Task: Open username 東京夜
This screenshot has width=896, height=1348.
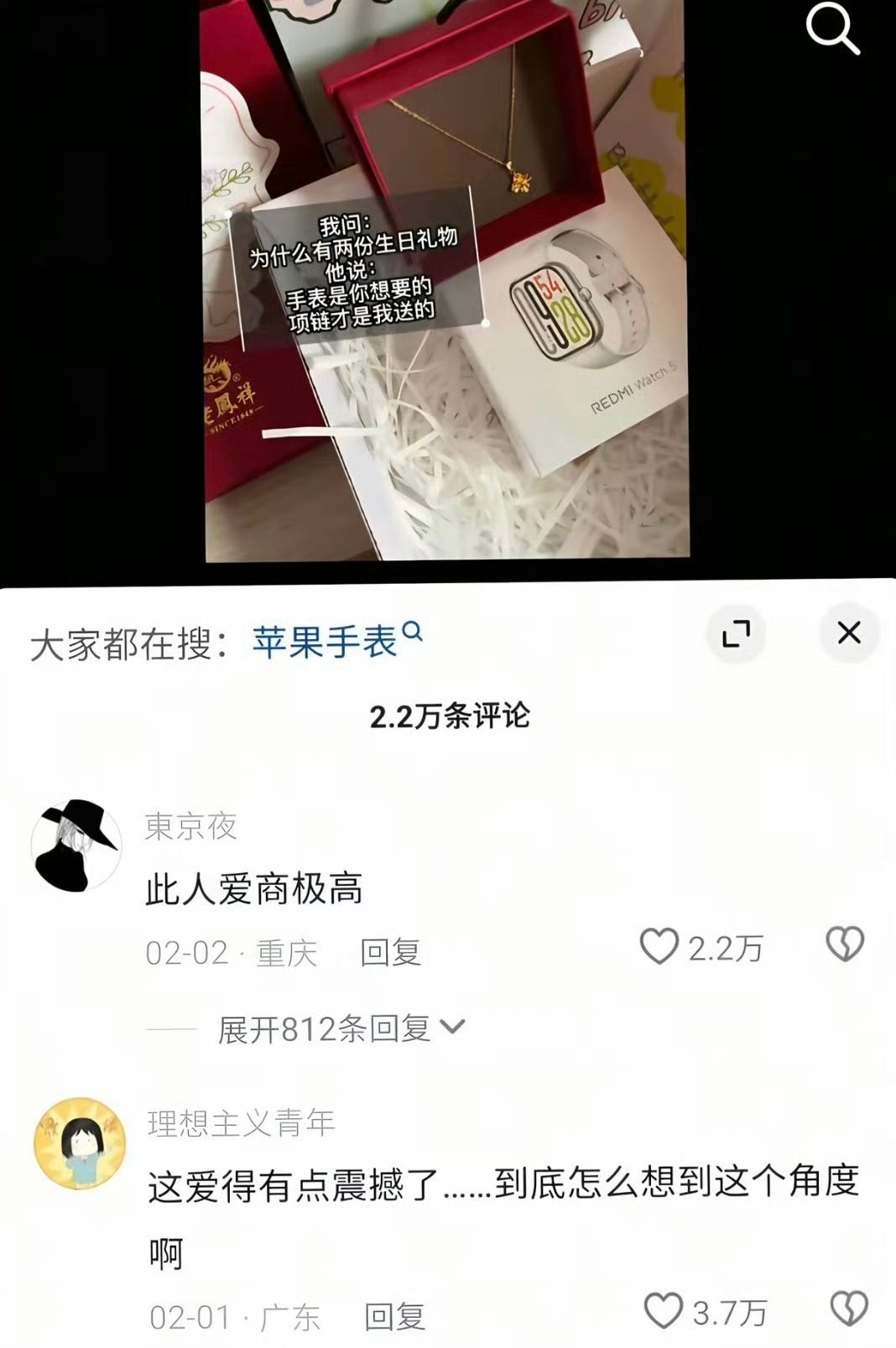Action: click(190, 826)
